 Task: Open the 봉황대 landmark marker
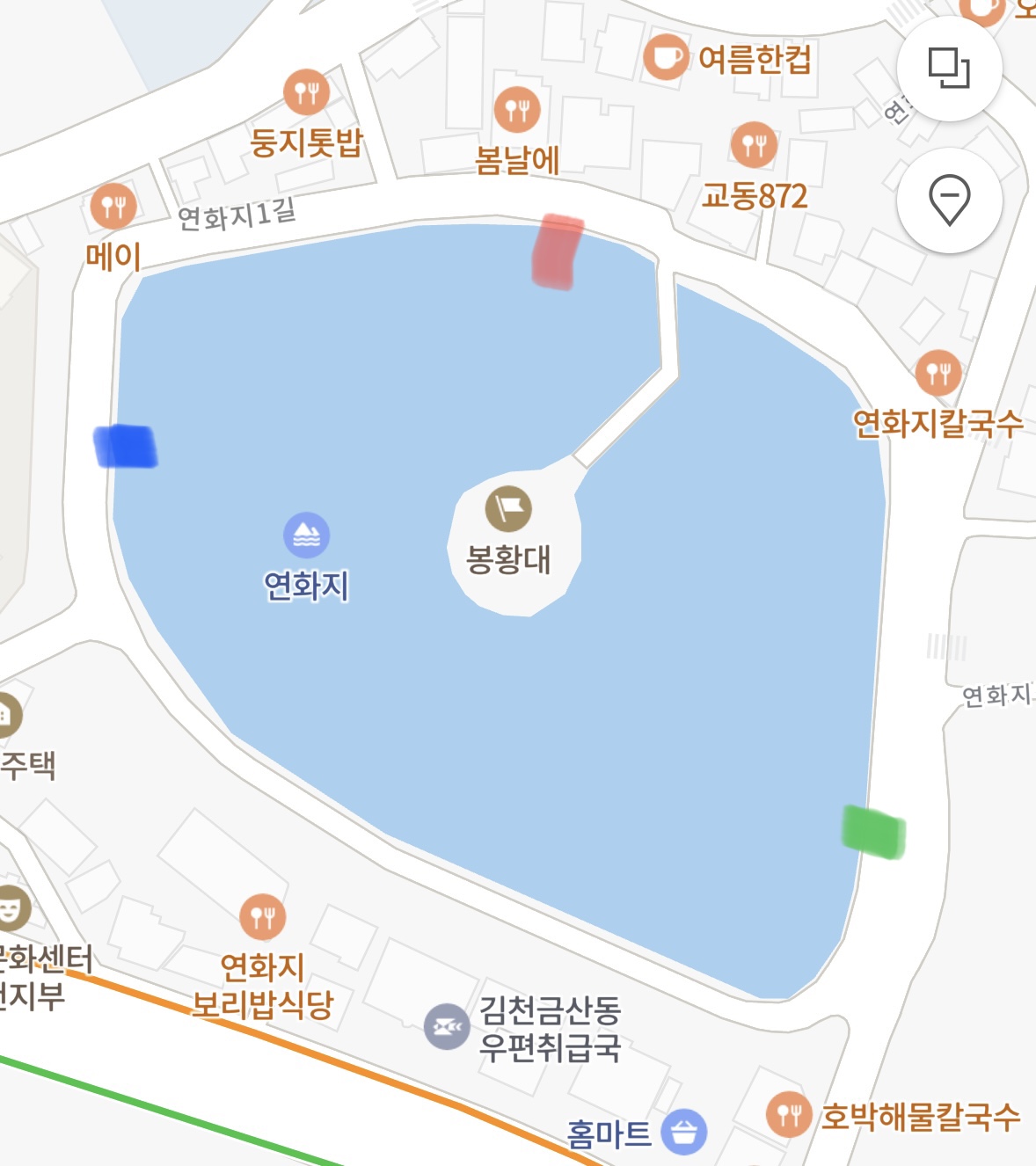[x=508, y=508]
